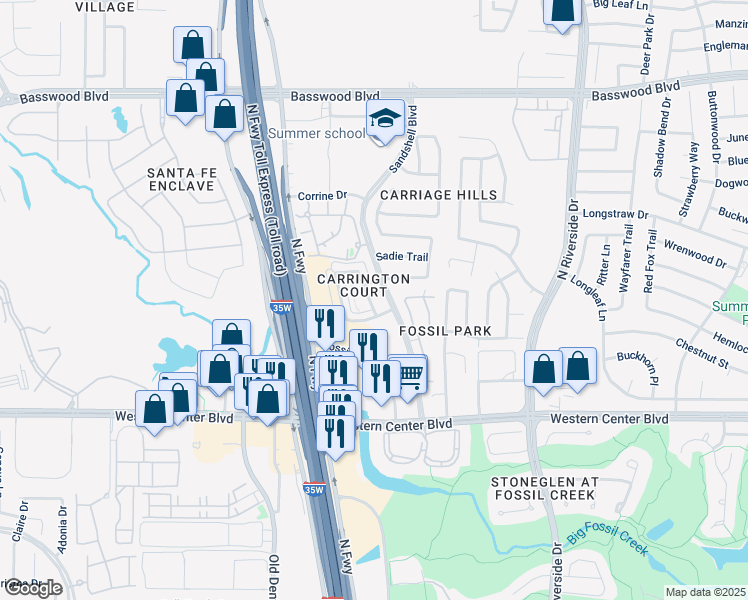Select the shopping cart grocery marker
Viewport: 748px width, 600px height.
tap(410, 376)
